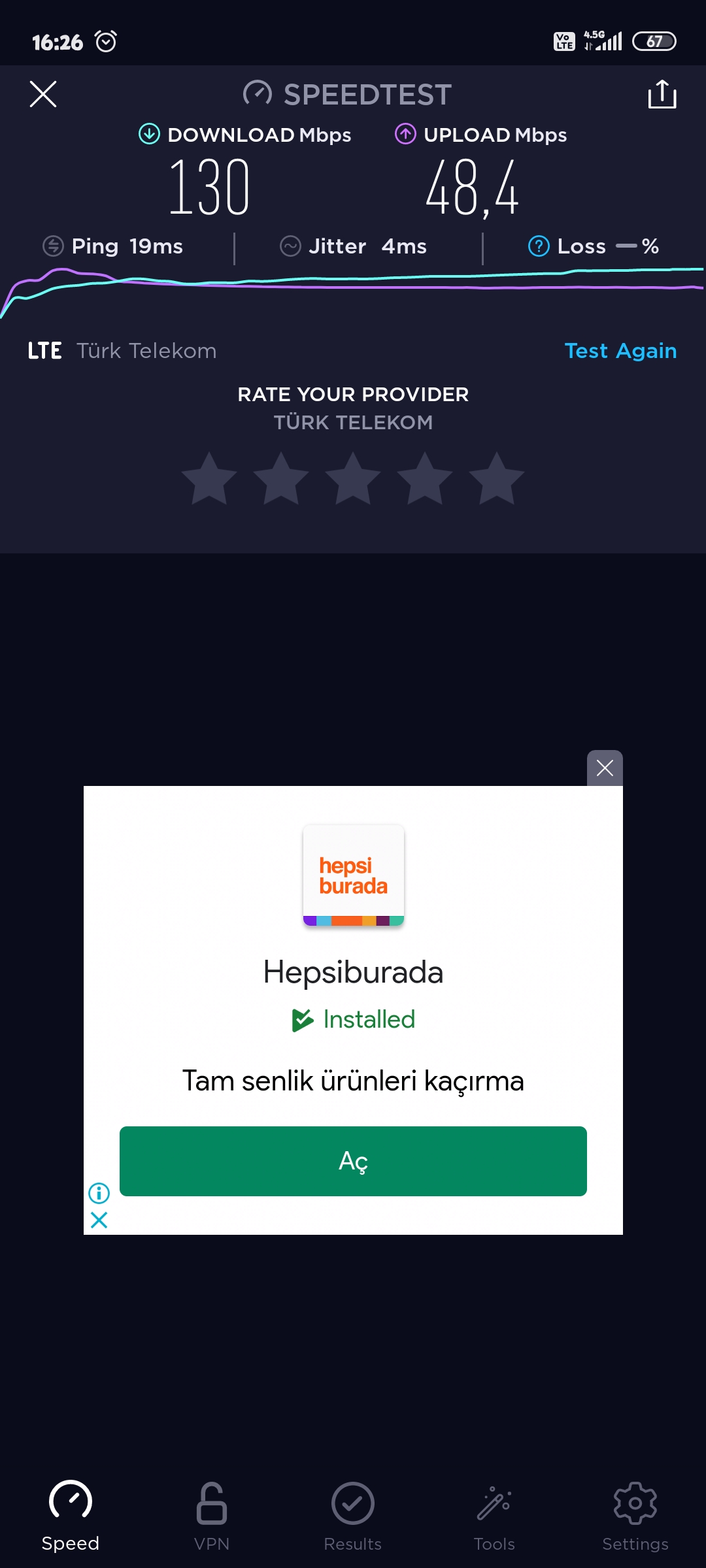The width and height of the screenshot is (706, 1568).
Task: Open the ad info icon
Action: [99, 1193]
